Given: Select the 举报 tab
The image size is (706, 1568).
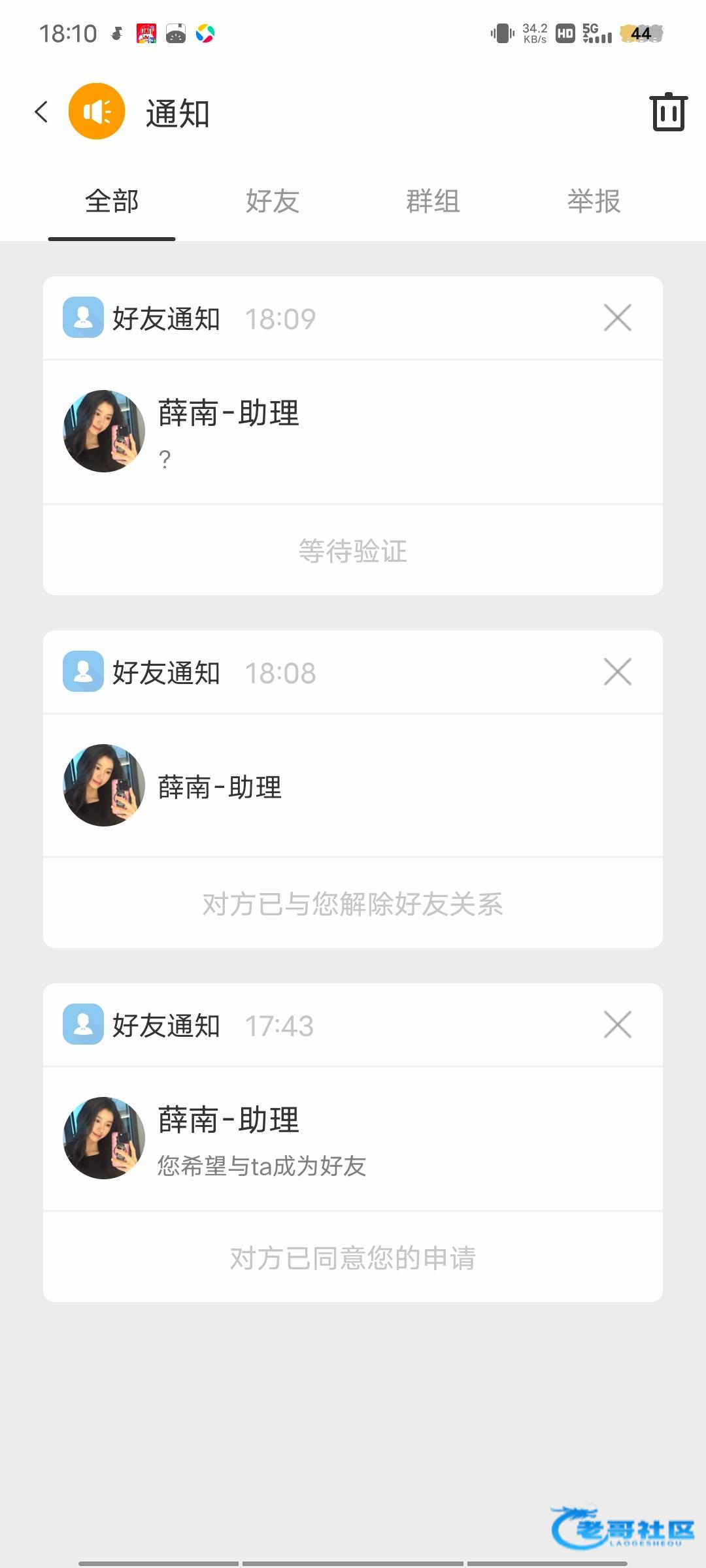Looking at the screenshot, I should coord(594,201).
